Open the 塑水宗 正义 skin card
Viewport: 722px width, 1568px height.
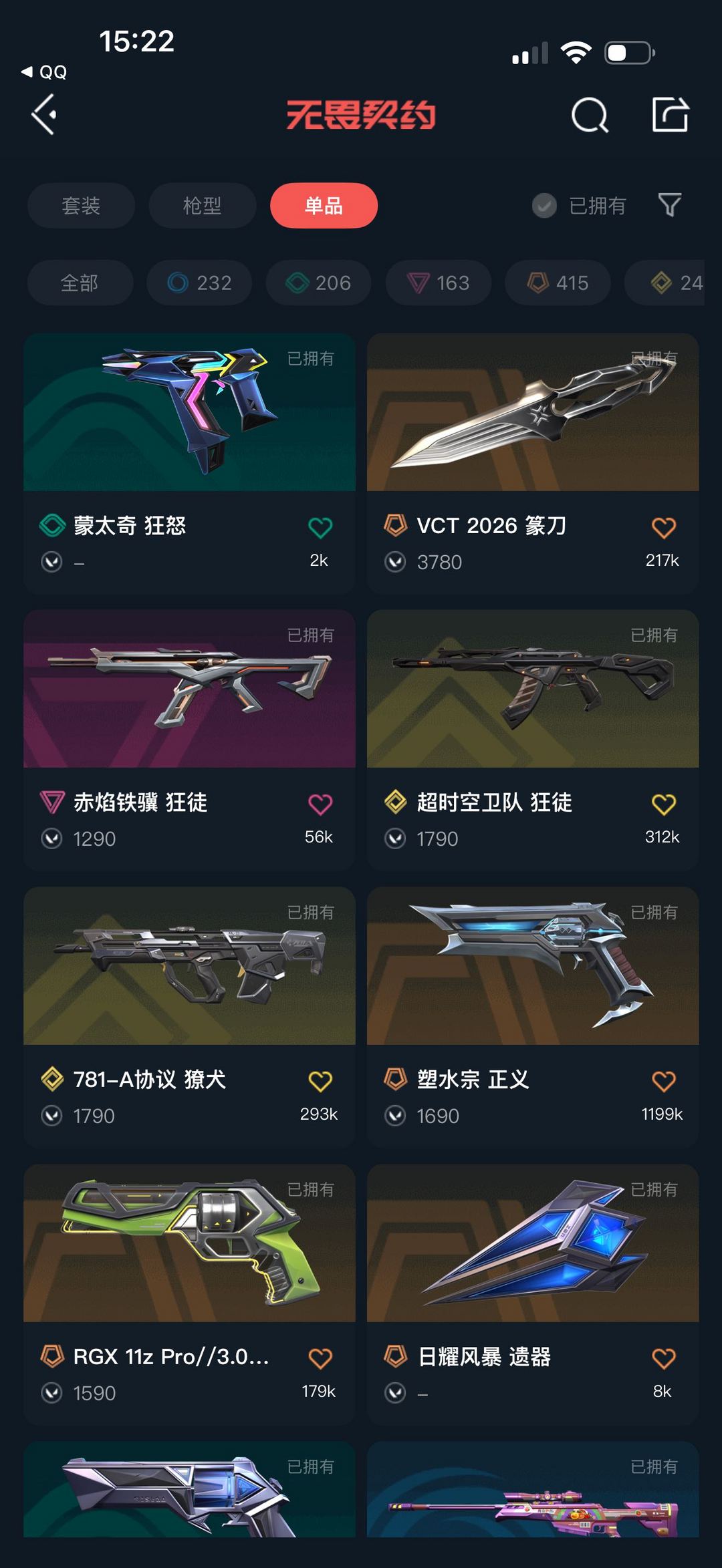tap(533, 1017)
